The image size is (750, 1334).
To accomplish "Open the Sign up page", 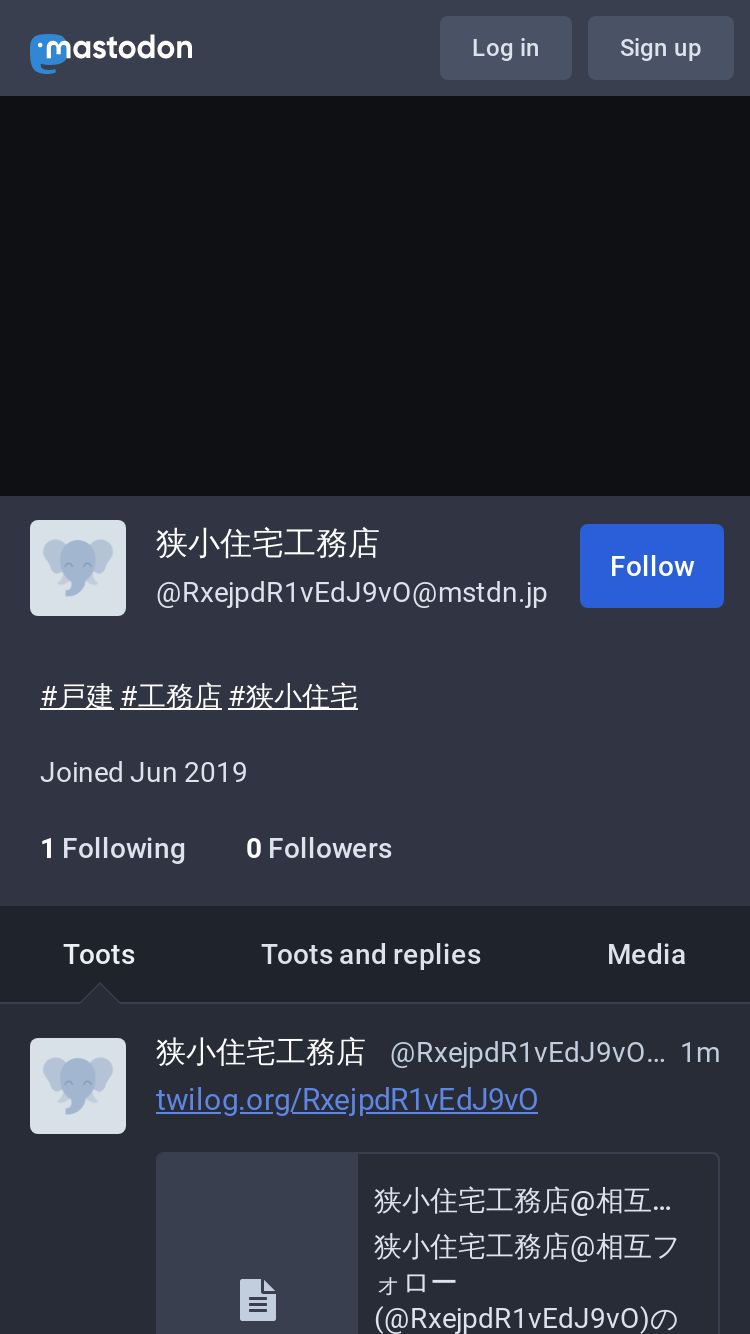I will [660, 48].
